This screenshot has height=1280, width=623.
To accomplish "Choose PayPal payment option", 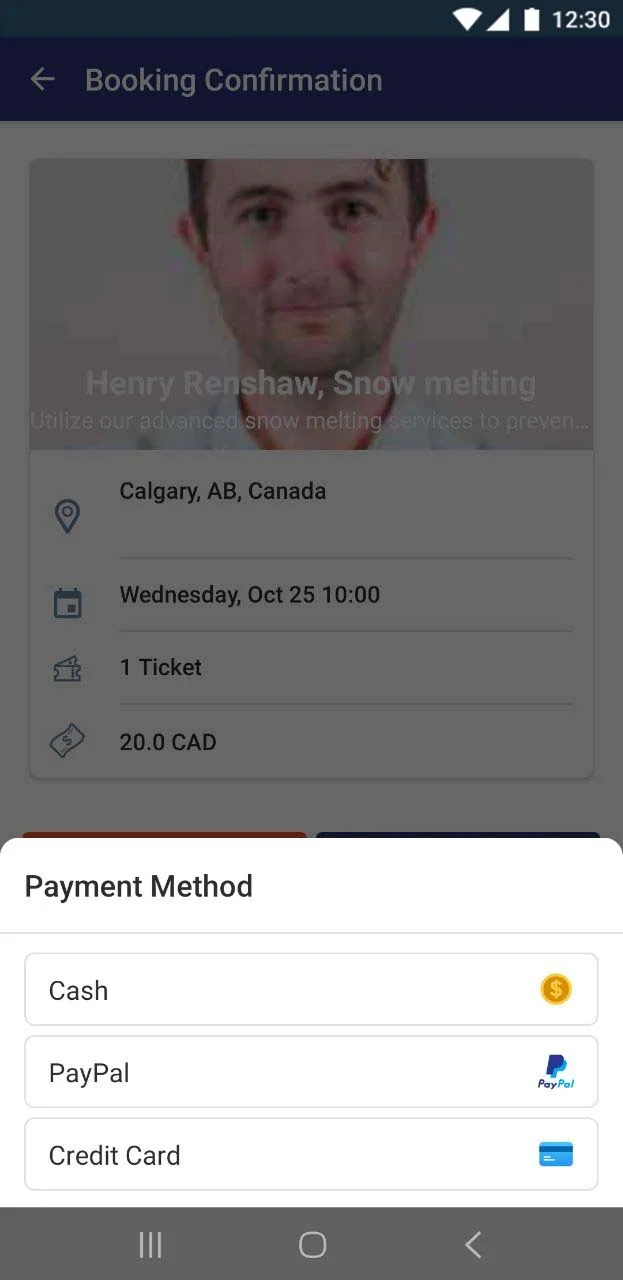I will click(x=311, y=1072).
